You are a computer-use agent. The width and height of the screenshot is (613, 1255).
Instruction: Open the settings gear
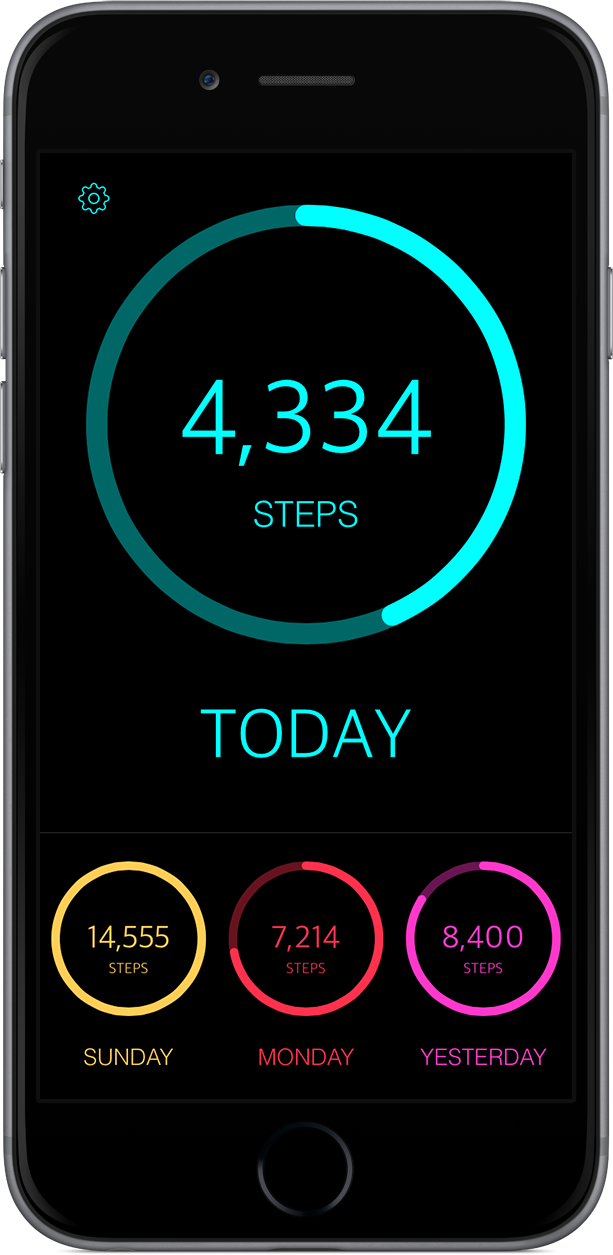pyautogui.click(x=94, y=198)
